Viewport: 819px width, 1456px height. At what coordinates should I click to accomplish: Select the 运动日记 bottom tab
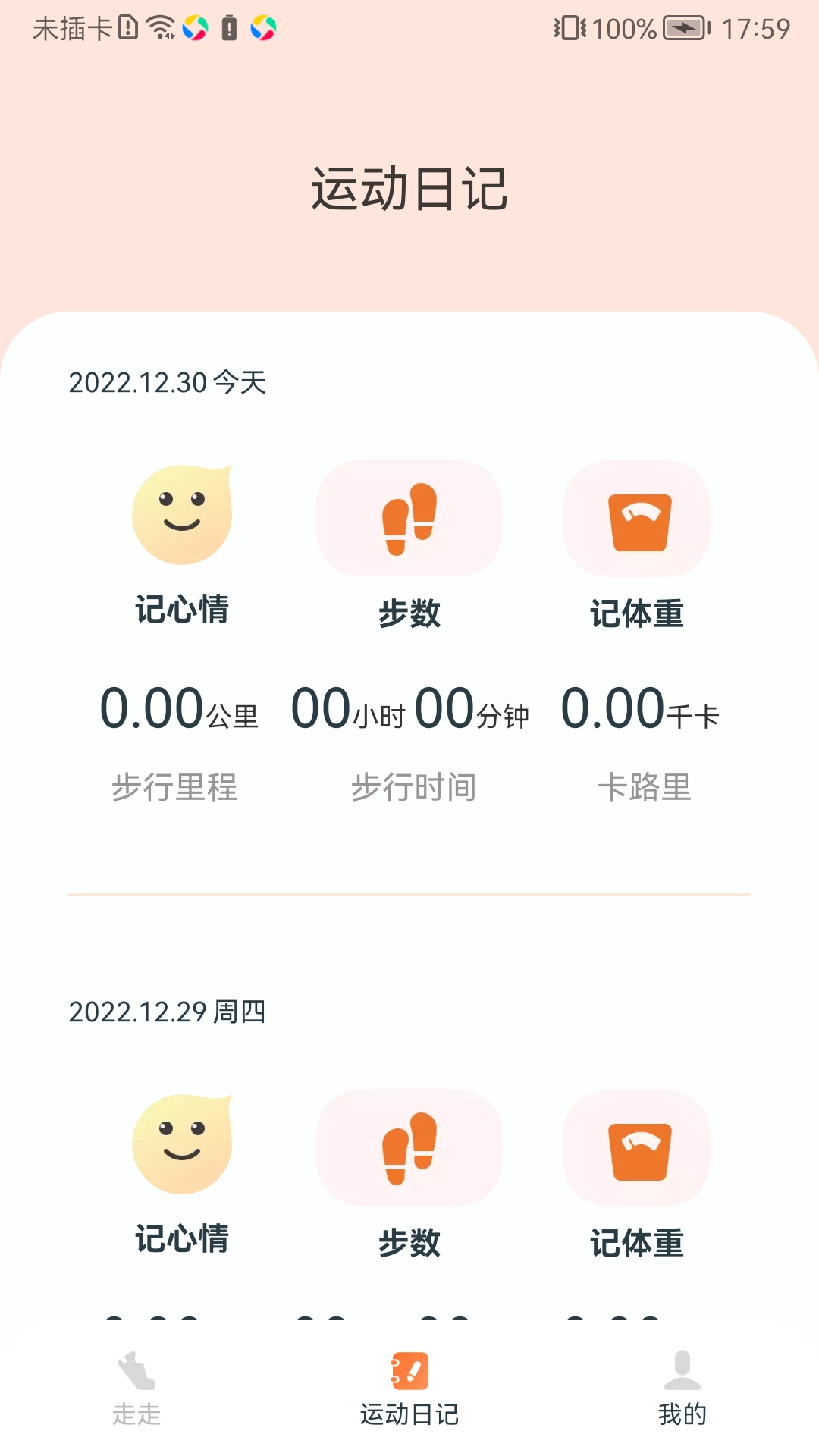(409, 1389)
